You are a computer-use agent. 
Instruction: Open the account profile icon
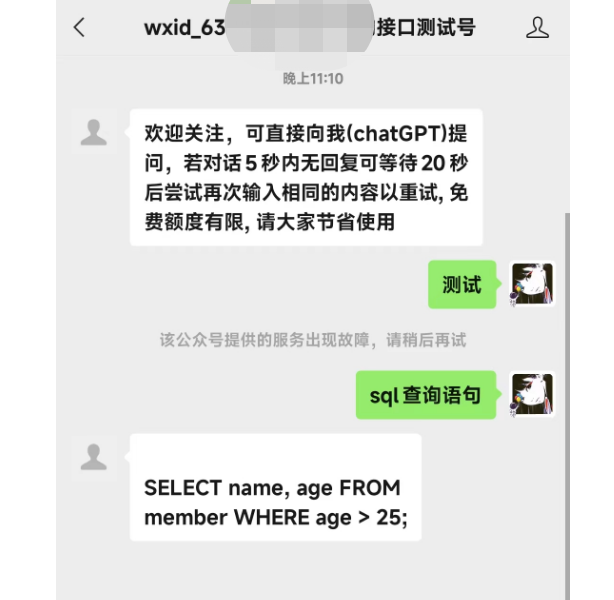[x=537, y=28]
